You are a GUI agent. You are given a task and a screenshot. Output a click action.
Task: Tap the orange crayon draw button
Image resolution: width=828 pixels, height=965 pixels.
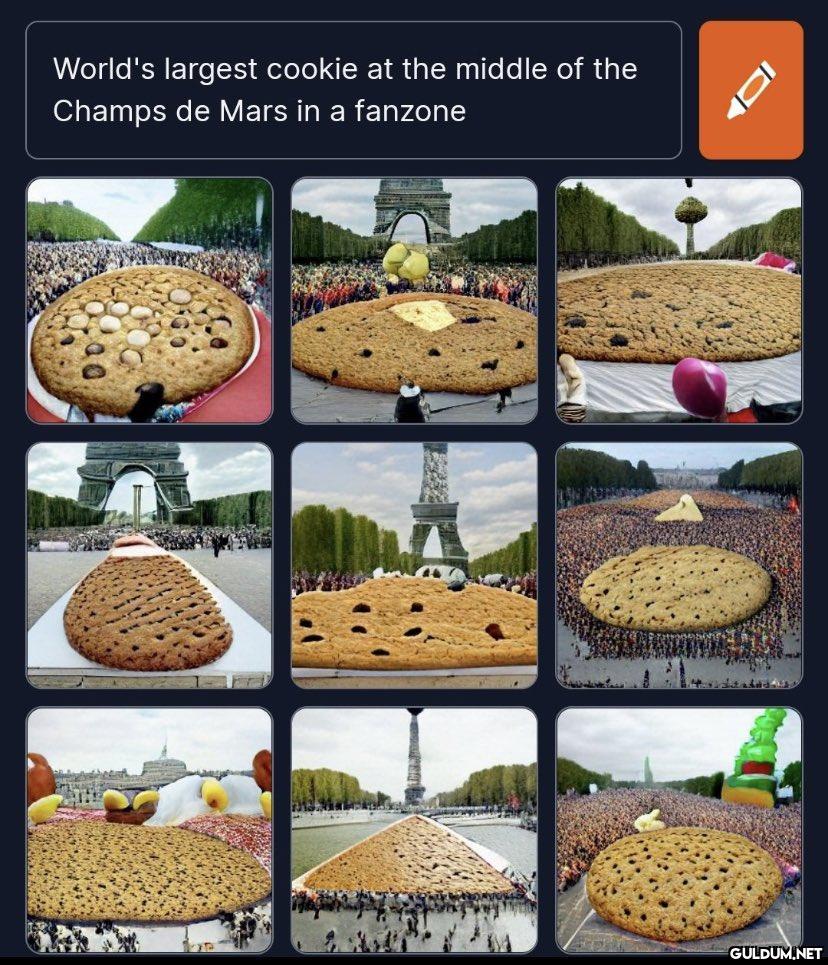coord(751,90)
